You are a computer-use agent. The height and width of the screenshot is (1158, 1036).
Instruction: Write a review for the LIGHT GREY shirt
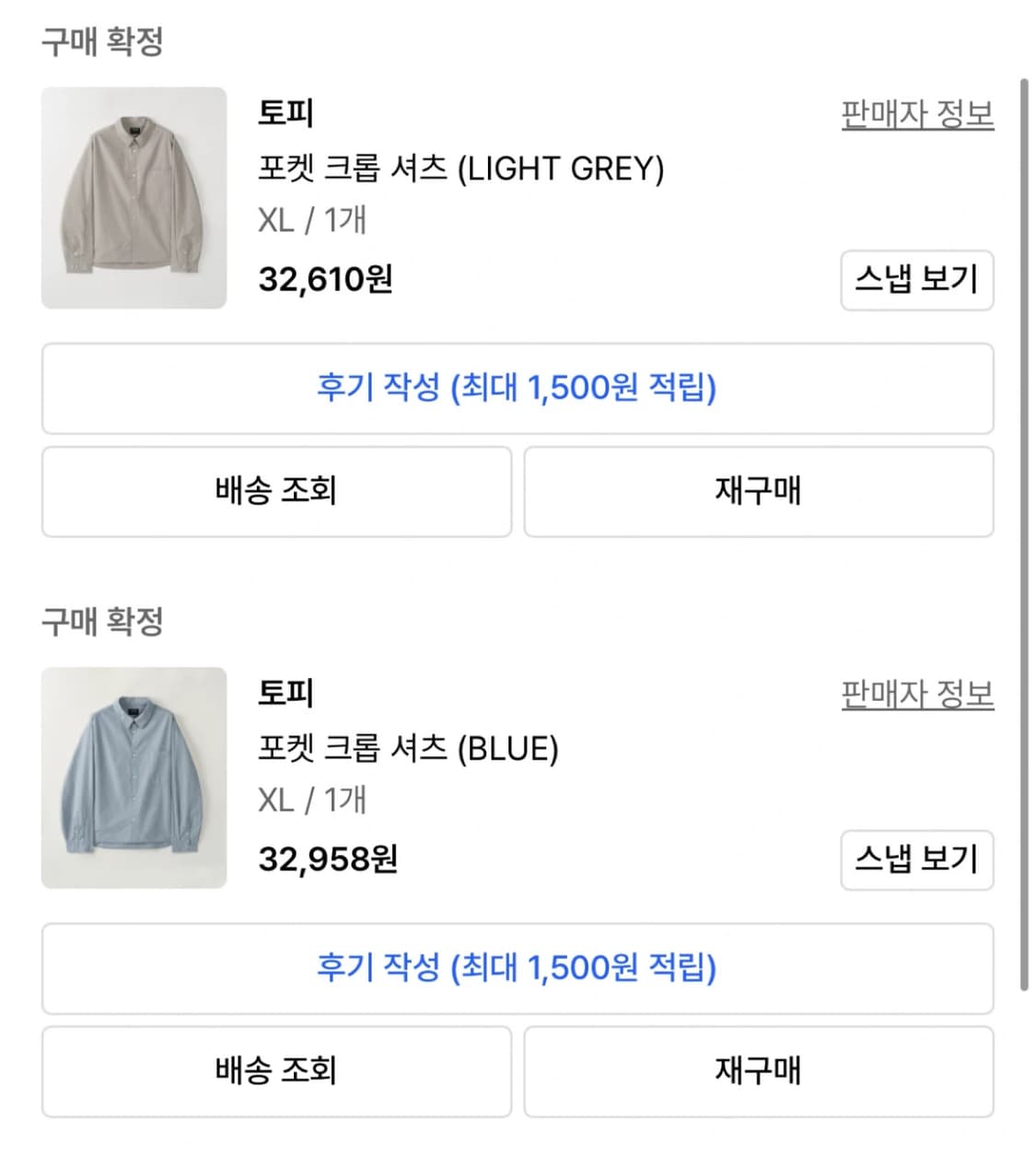click(518, 390)
